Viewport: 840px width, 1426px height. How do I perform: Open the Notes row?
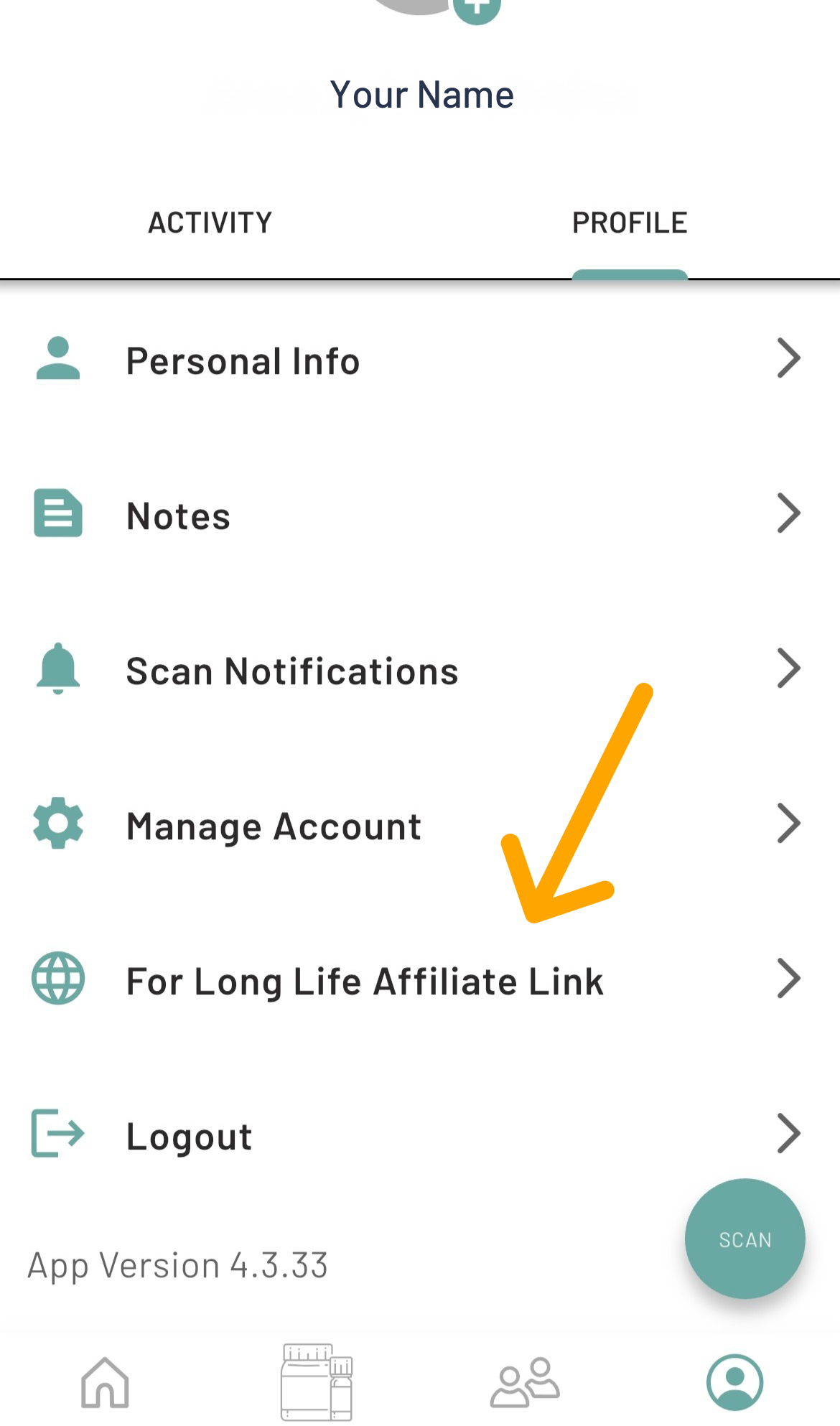point(419,516)
